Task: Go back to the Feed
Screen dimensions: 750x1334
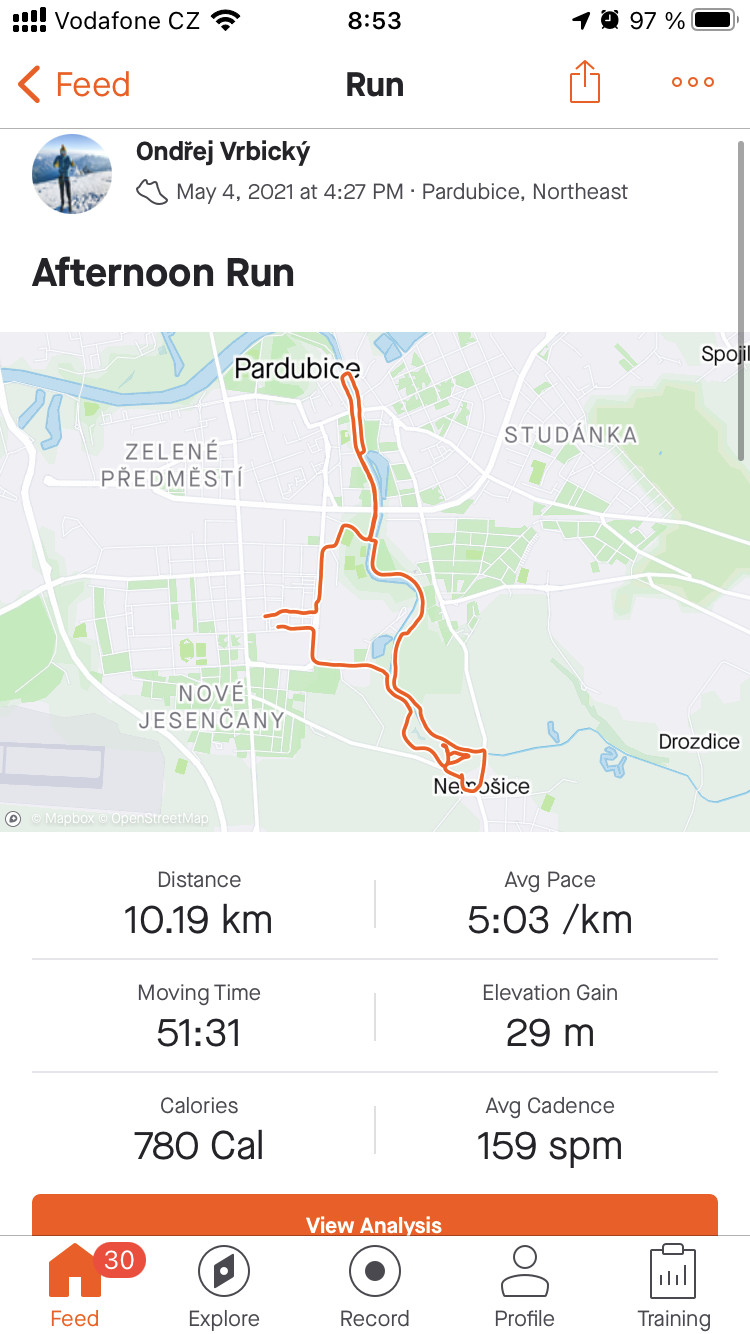Action: click(x=74, y=84)
